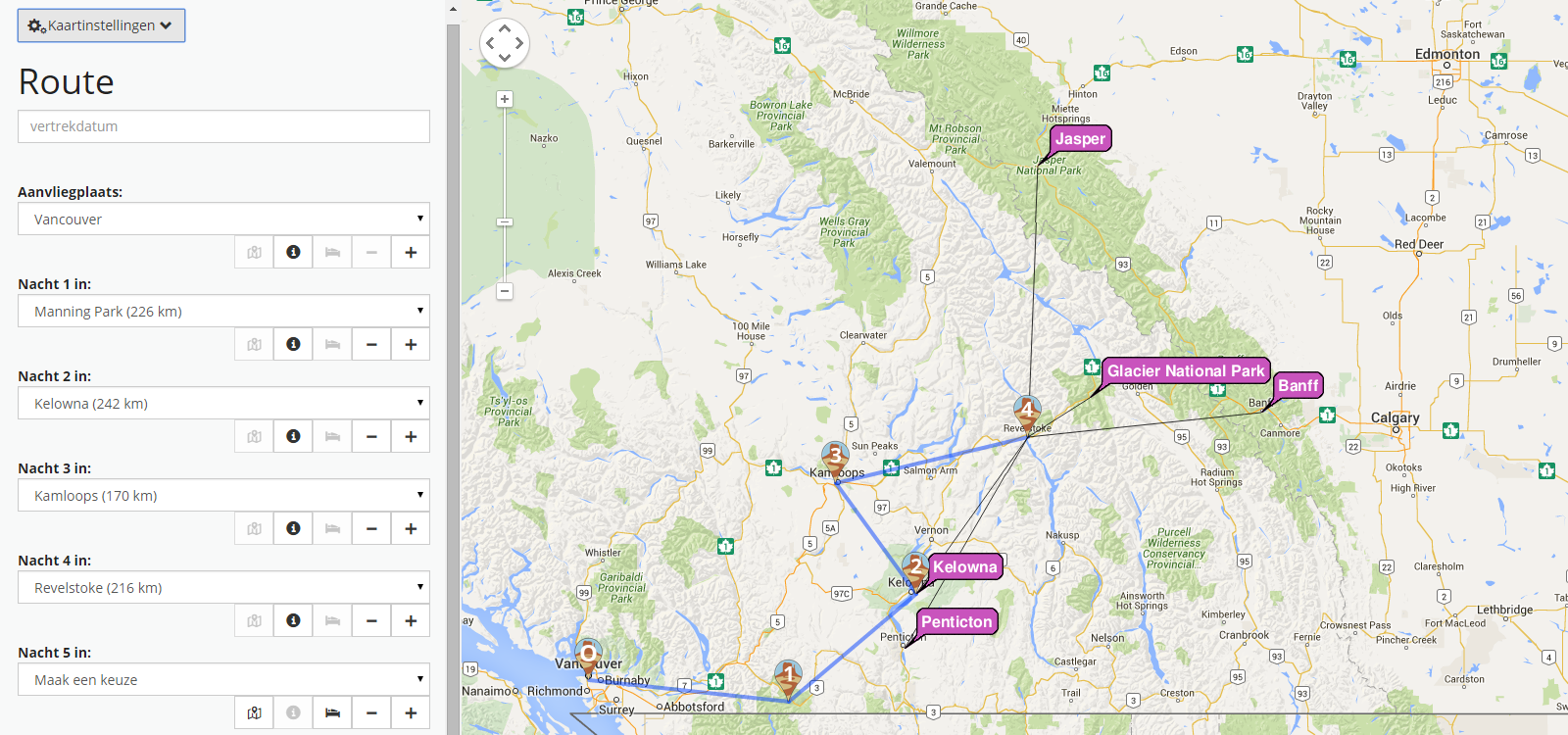
Task: Select the Banff label on map
Action: point(1298,385)
